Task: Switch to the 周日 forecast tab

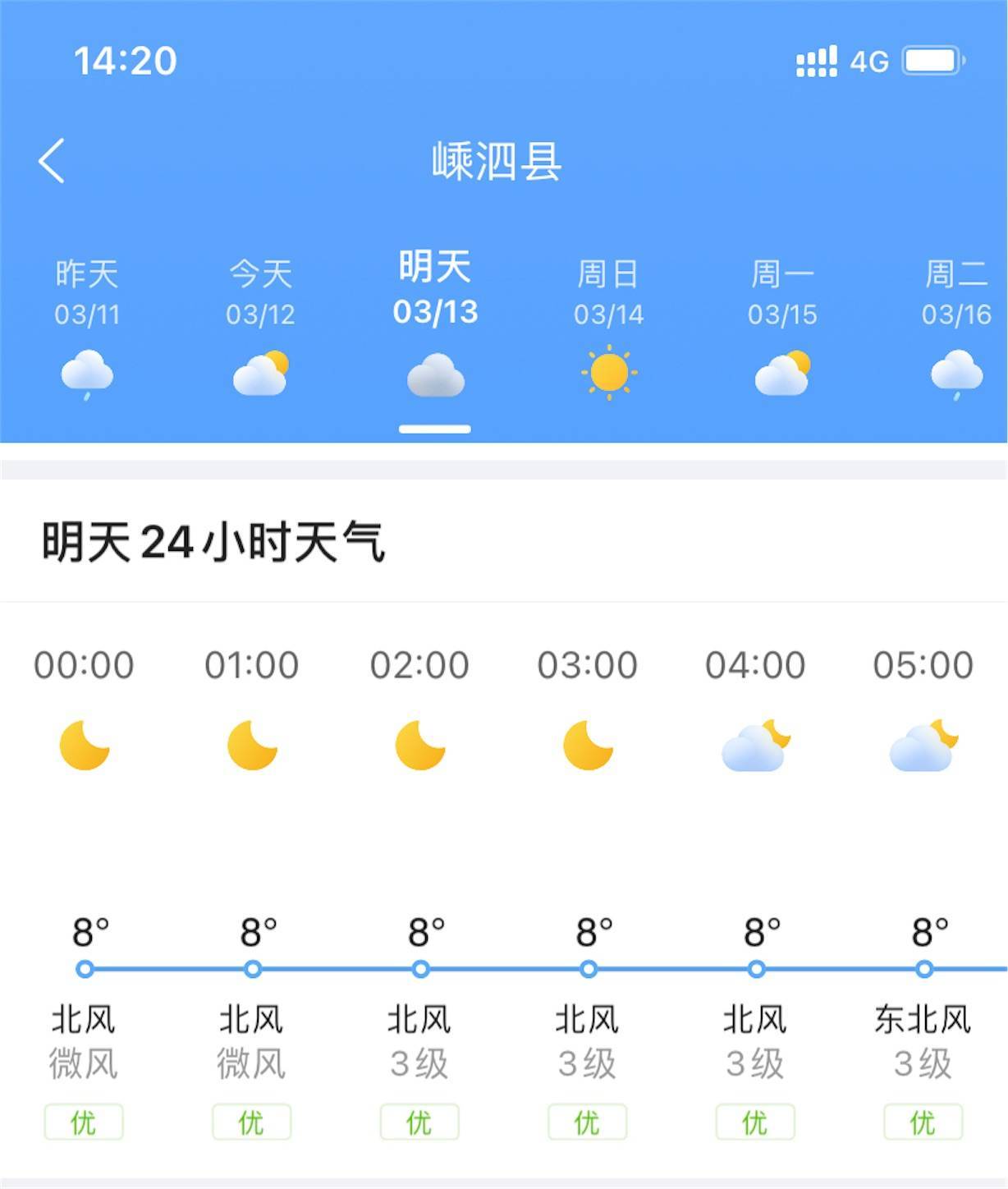Action: 609,292
